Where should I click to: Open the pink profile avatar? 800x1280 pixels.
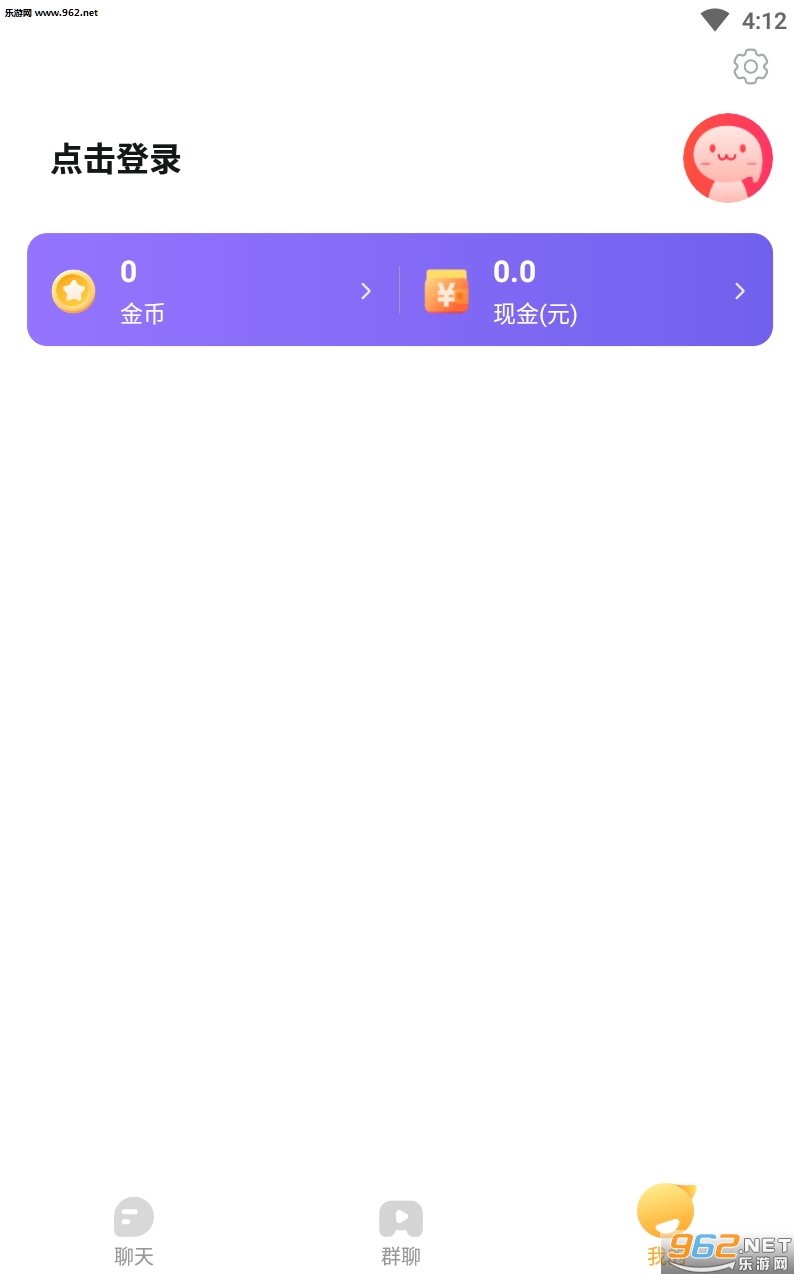tap(727, 158)
